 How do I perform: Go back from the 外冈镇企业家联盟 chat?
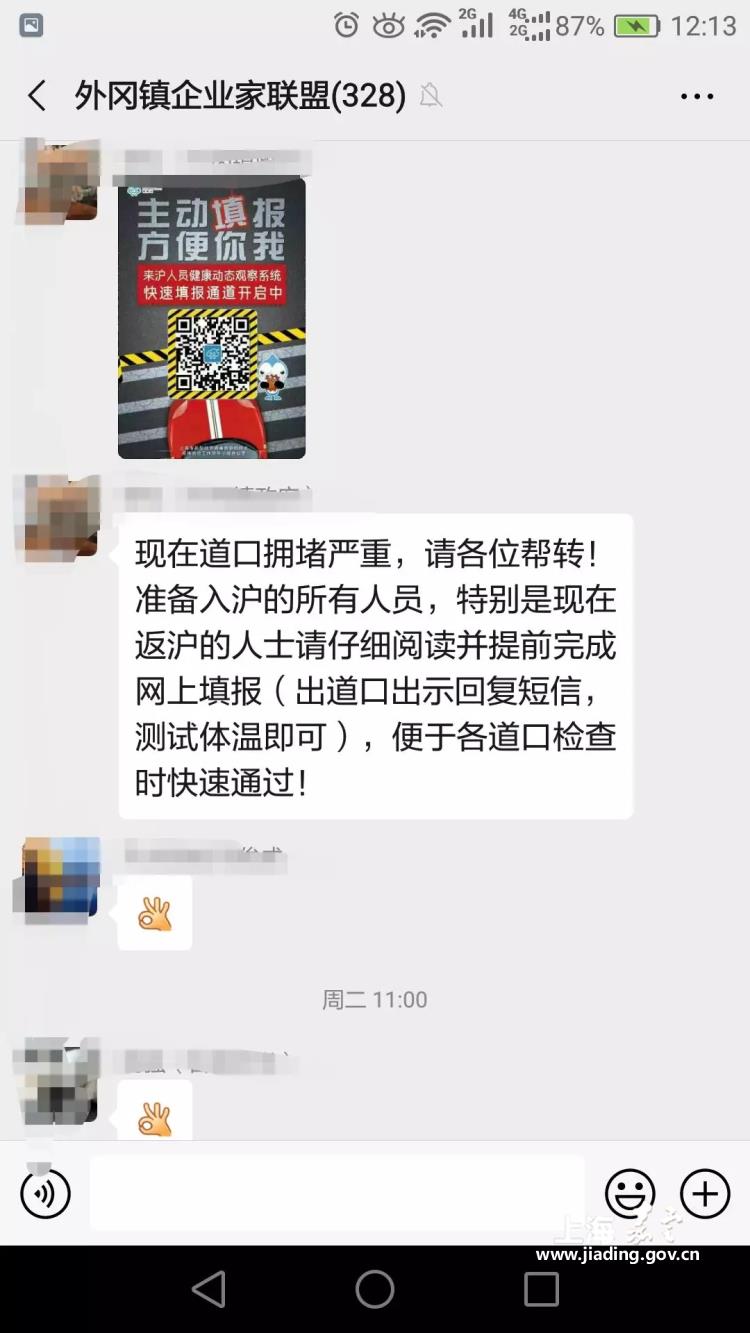click(37, 96)
